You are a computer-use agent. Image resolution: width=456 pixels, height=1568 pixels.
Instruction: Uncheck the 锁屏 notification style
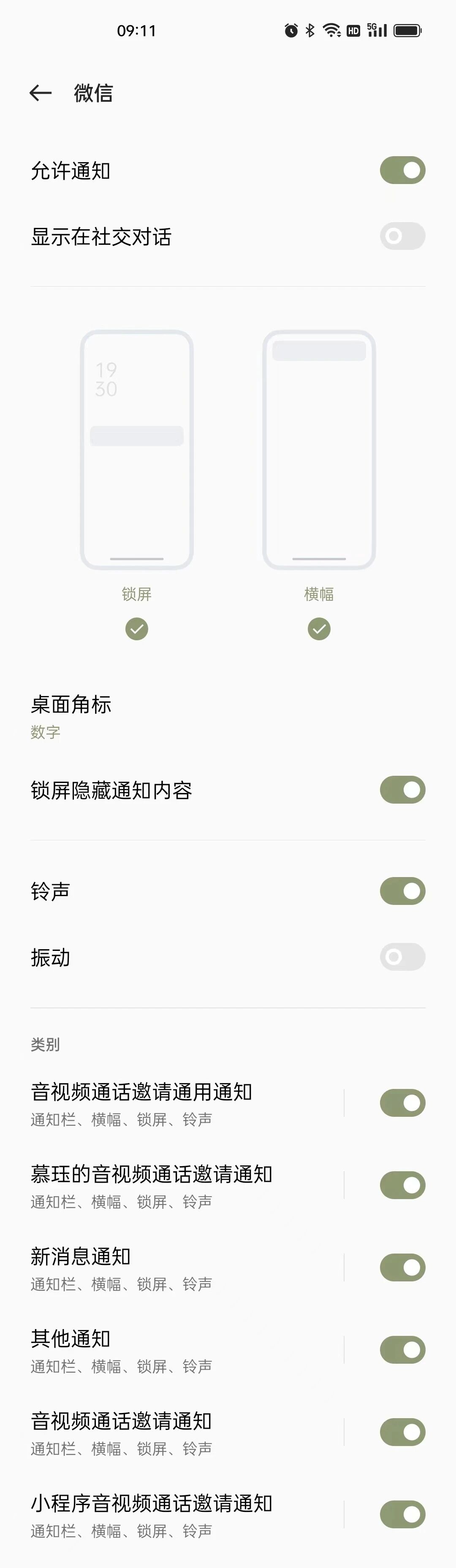click(136, 629)
